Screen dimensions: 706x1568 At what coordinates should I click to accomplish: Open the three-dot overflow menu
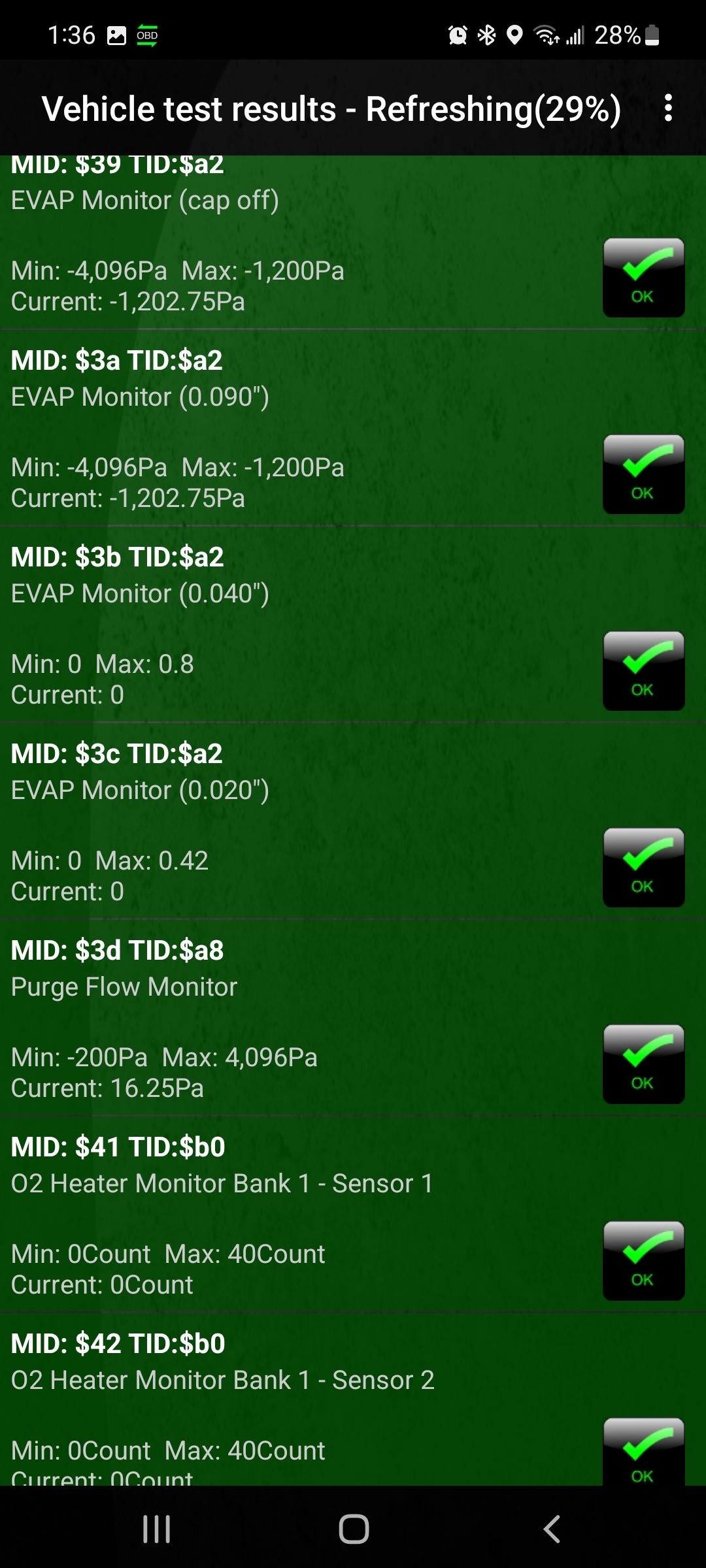click(667, 108)
